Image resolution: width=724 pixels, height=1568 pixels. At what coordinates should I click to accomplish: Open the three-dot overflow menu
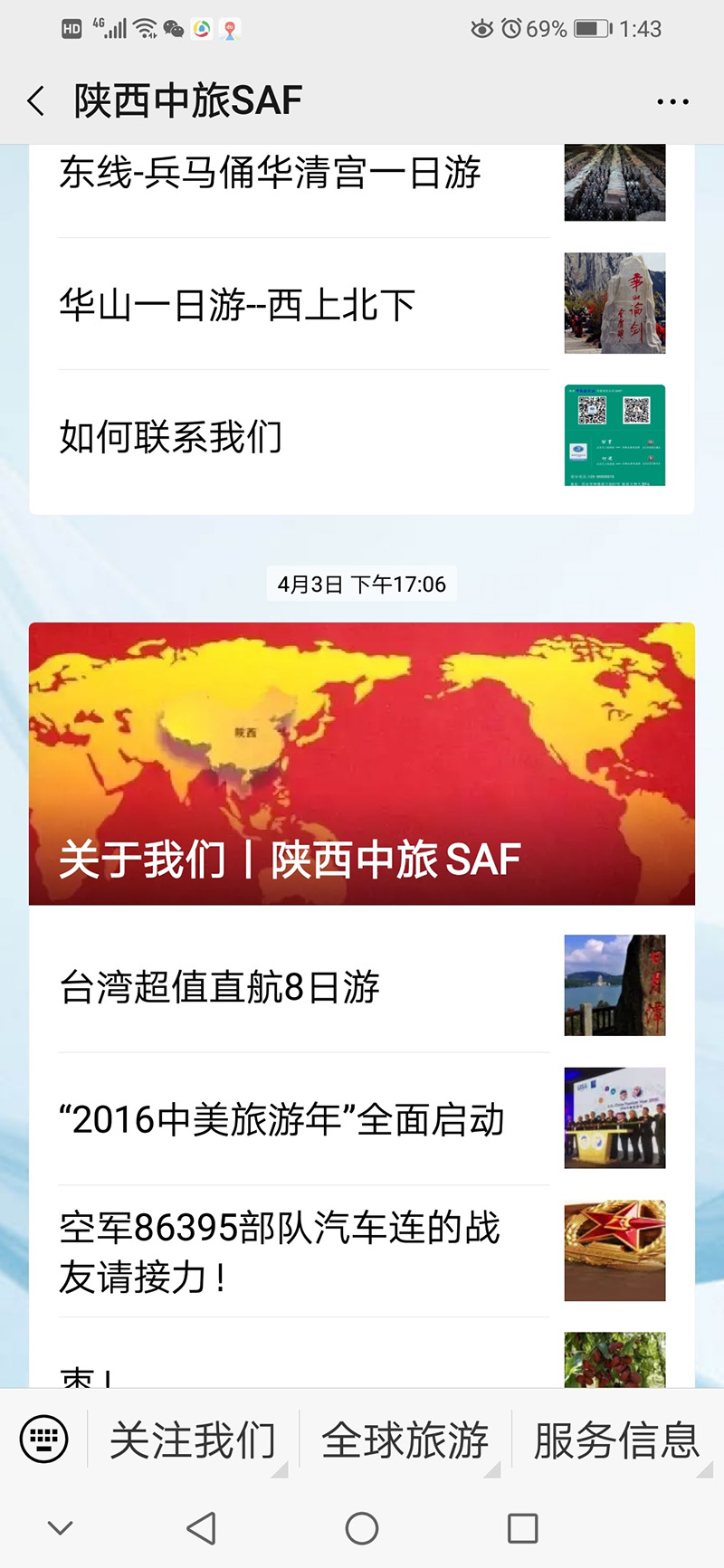672,101
